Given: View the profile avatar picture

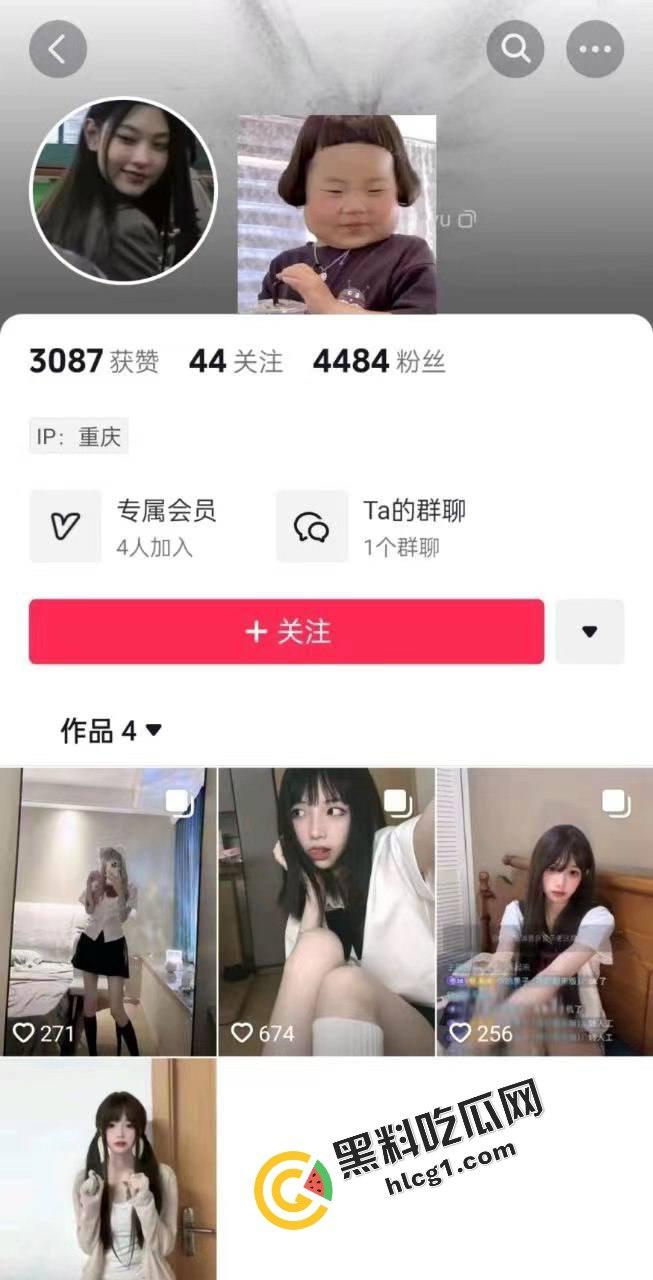Looking at the screenshot, I should point(123,191).
